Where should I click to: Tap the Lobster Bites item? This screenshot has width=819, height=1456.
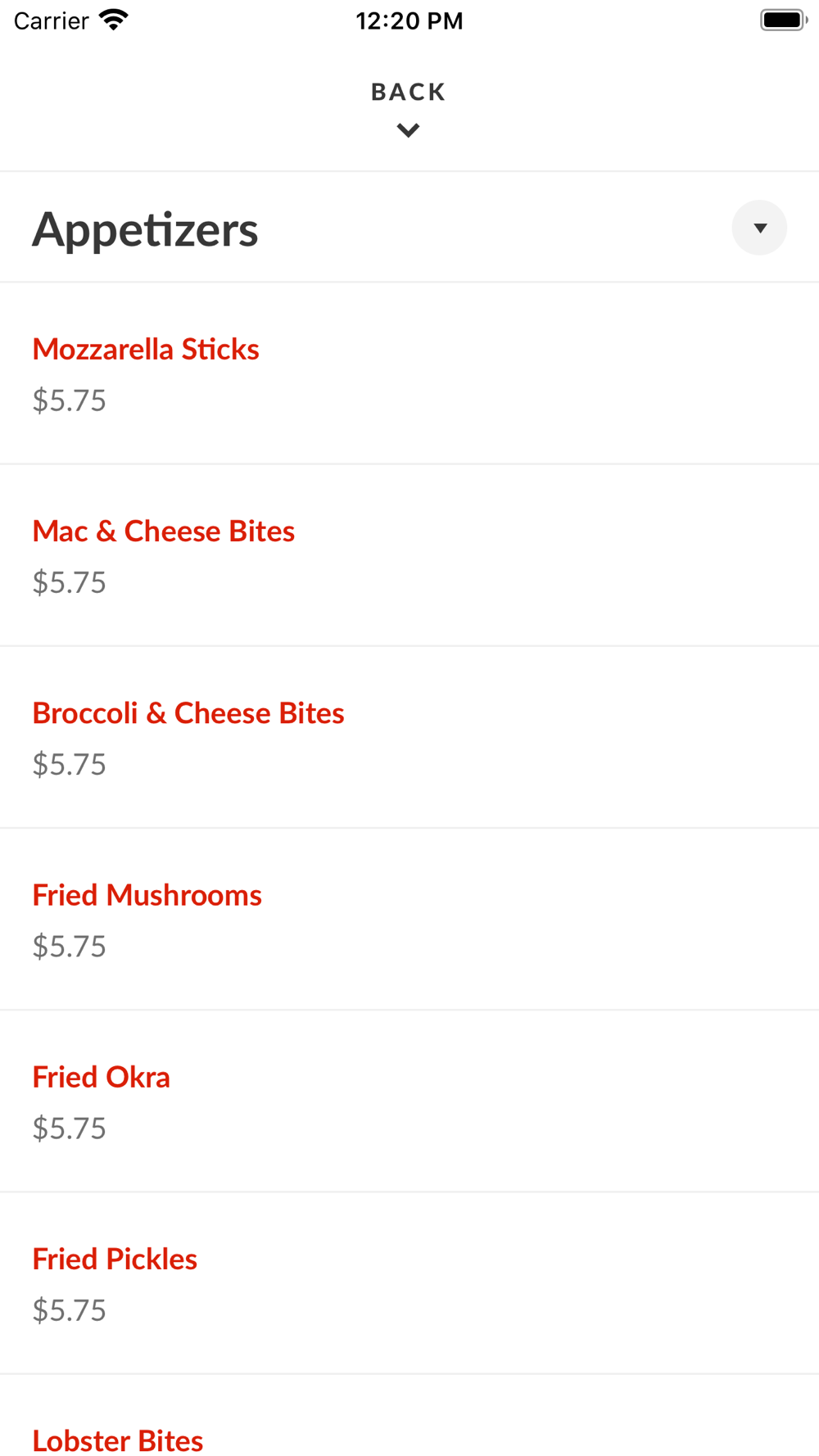point(409,1416)
